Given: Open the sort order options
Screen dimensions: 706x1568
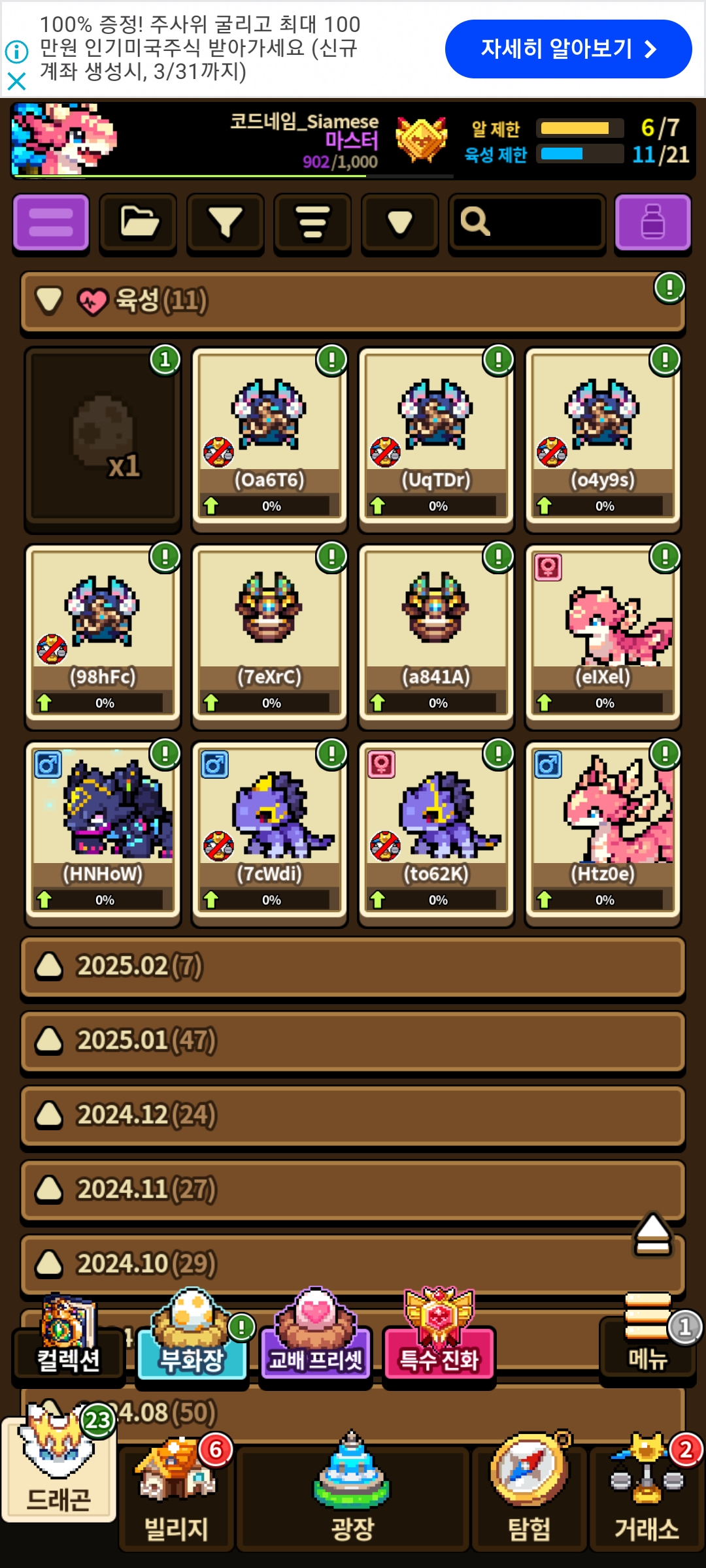Looking at the screenshot, I should [x=312, y=223].
